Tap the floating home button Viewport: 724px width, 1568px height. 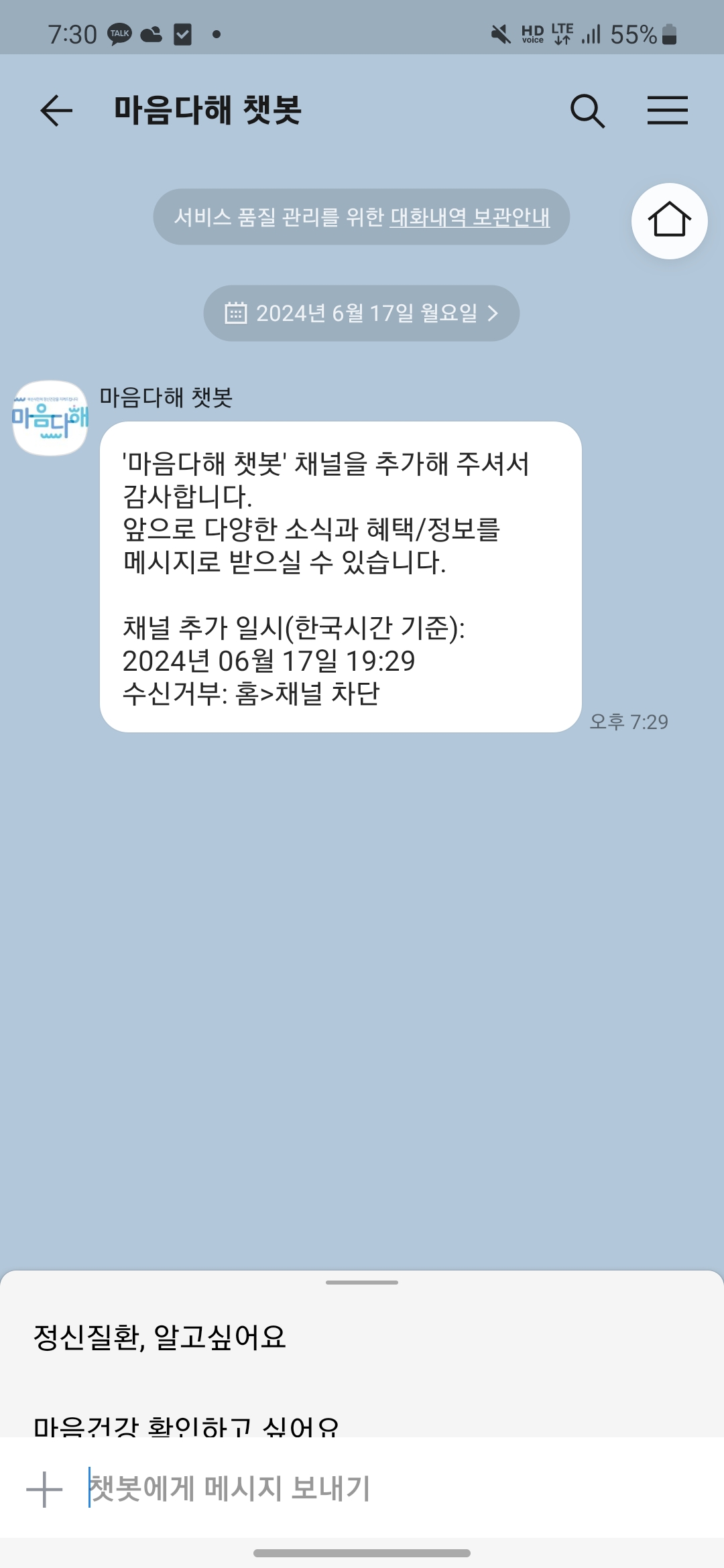[x=669, y=220]
